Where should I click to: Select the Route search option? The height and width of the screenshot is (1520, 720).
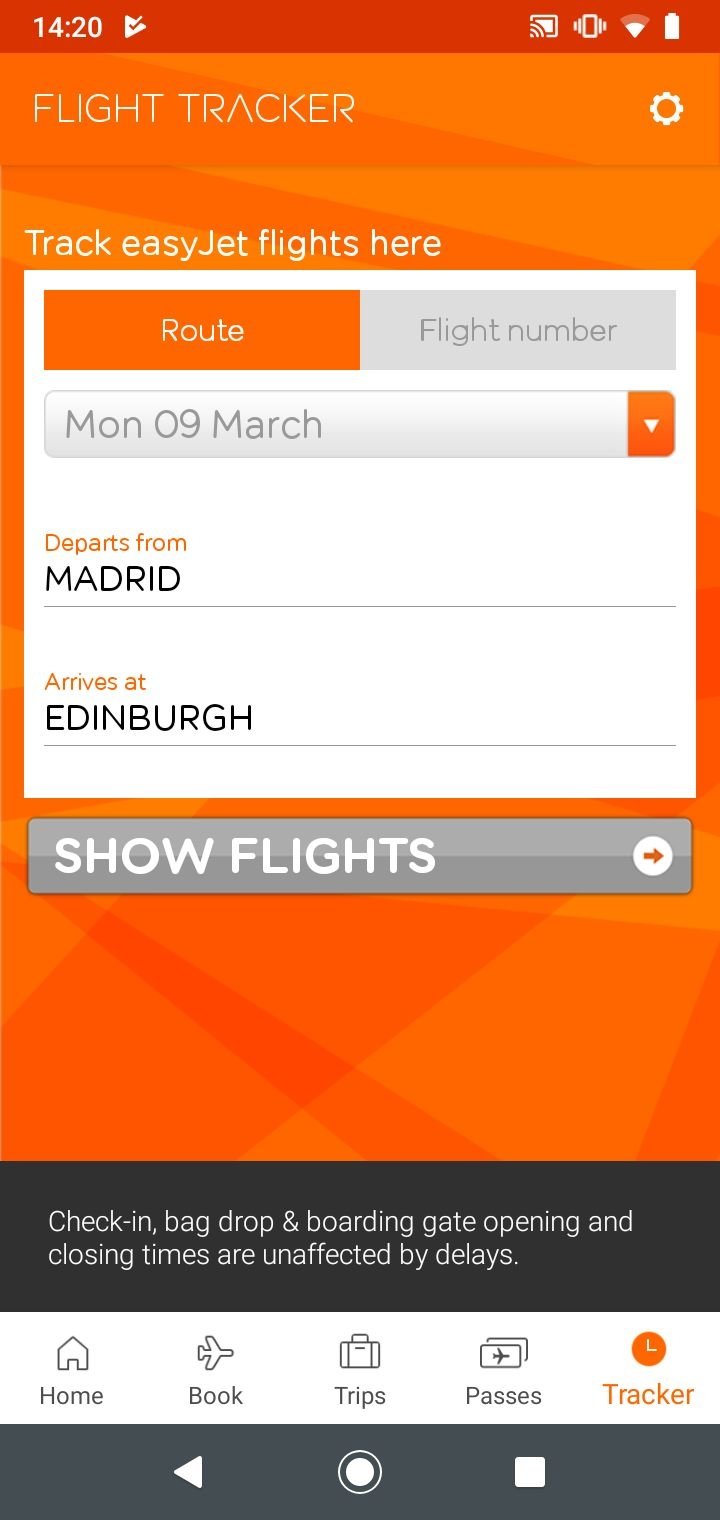[202, 330]
